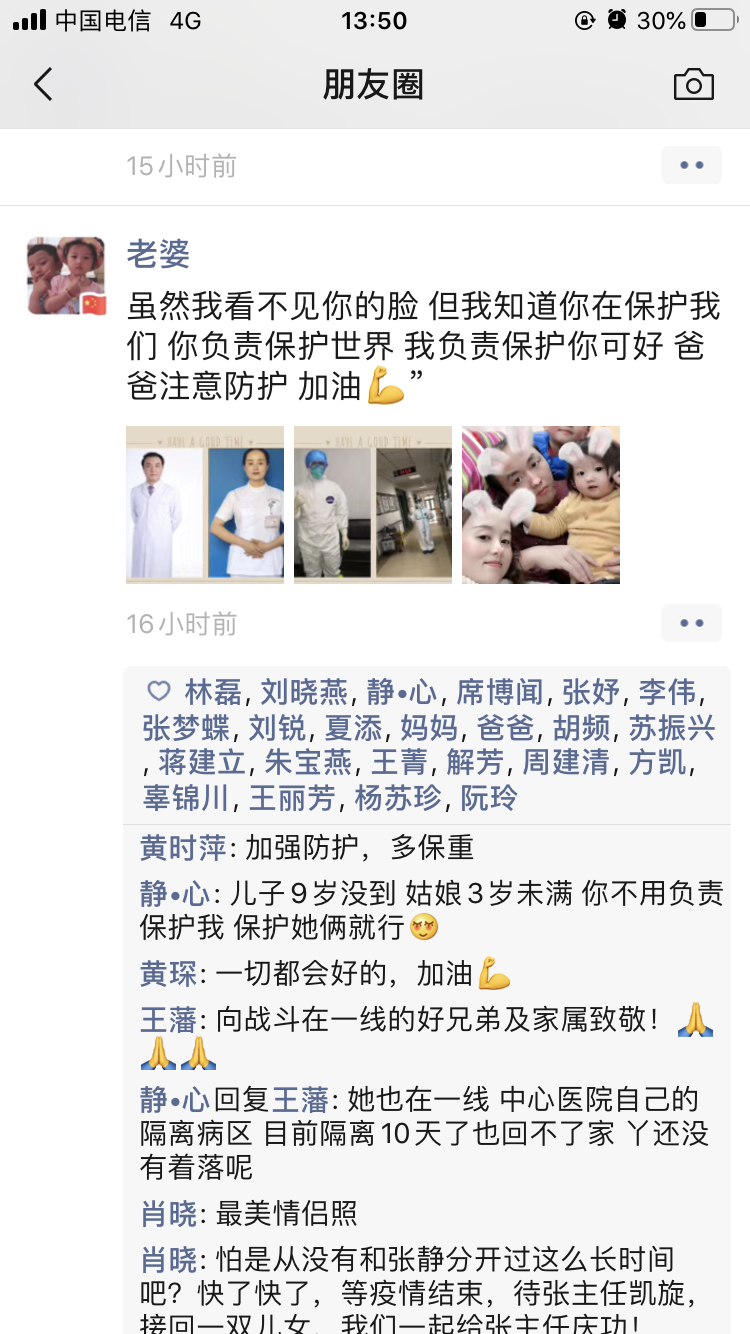Open 林磊's profile from the likes
Image resolution: width=750 pixels, height=1334 pixels.
pyautogui.click(x=213, y=691)
